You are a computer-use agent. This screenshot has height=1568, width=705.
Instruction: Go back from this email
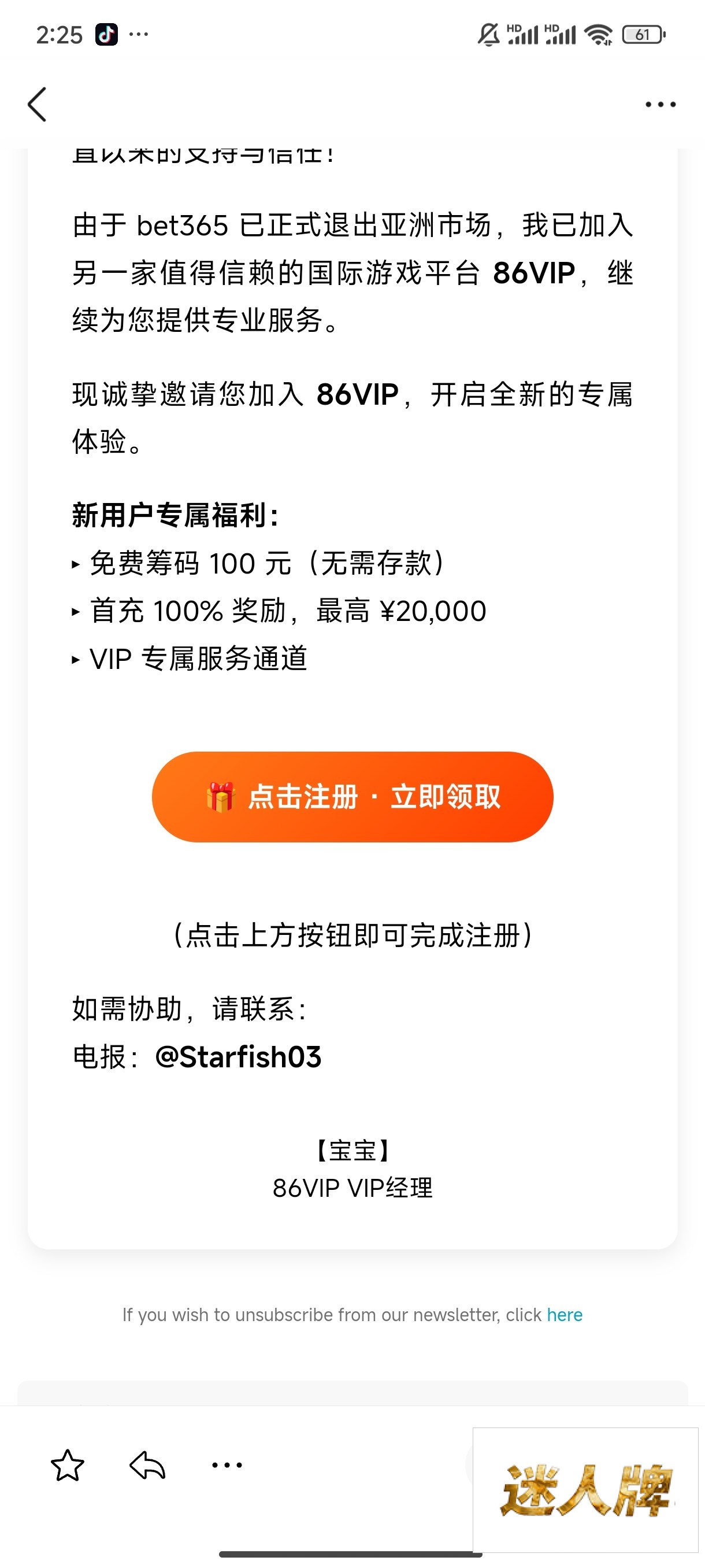click(x=37, y=104)
